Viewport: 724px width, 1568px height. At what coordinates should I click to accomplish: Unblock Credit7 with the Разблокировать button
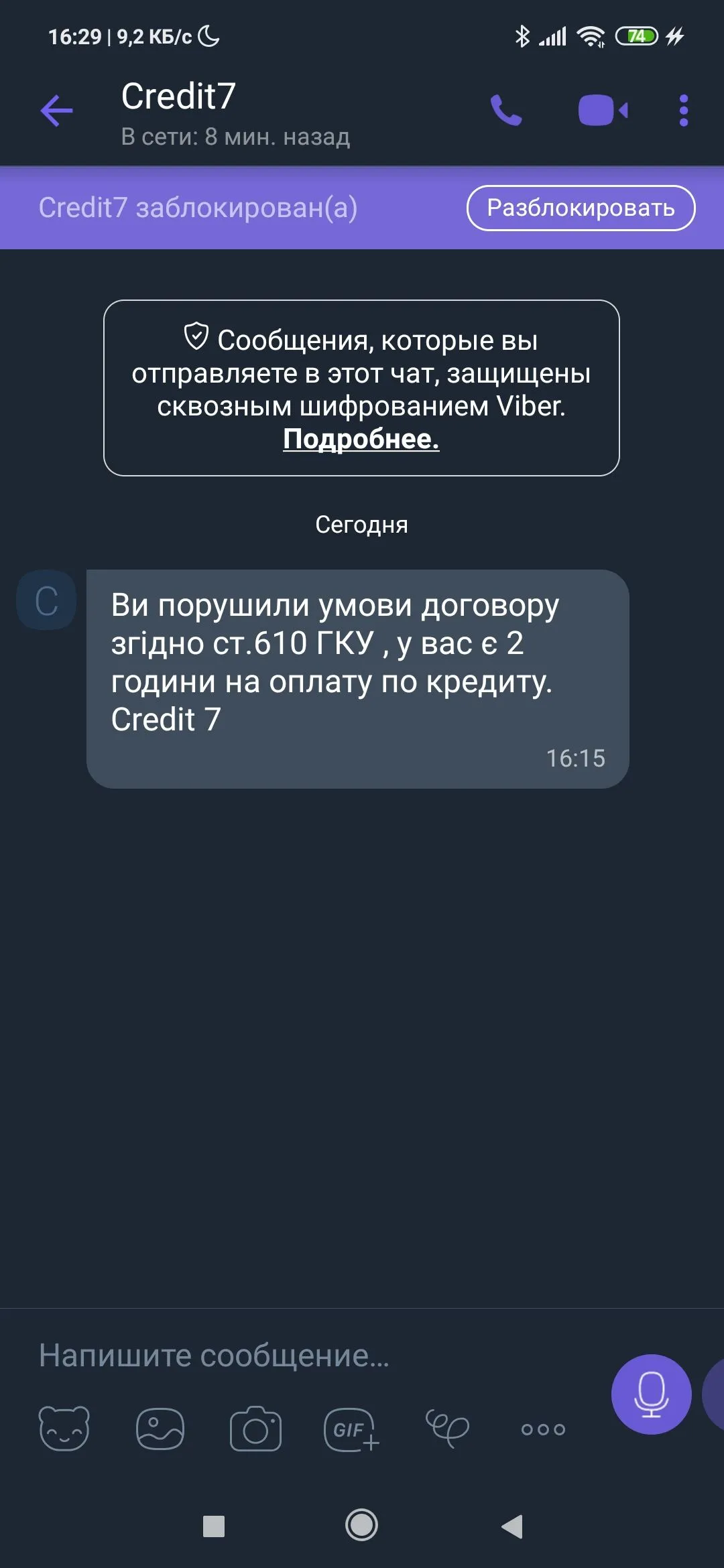581,208
